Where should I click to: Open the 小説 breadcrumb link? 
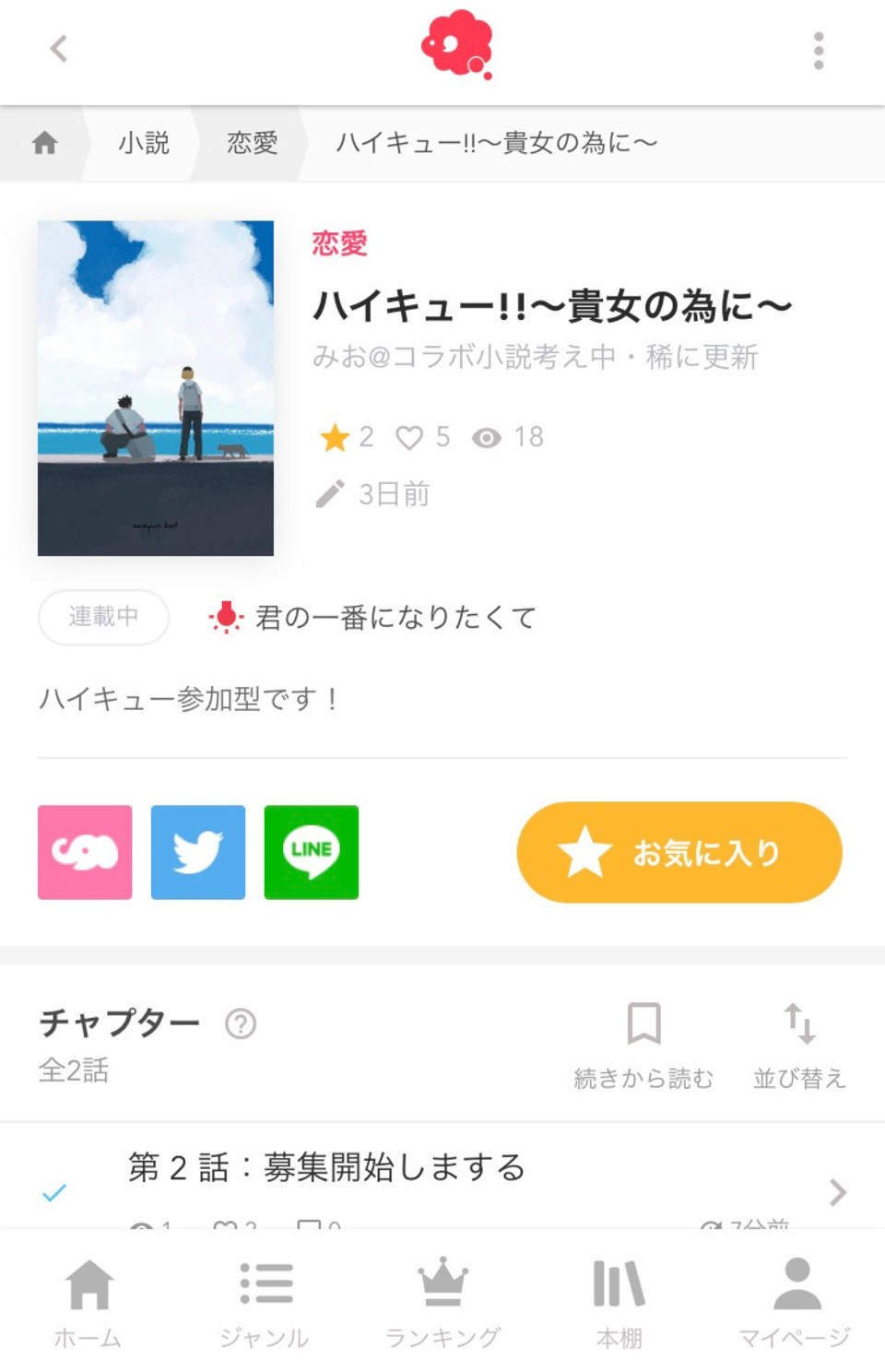pos(144,143)
